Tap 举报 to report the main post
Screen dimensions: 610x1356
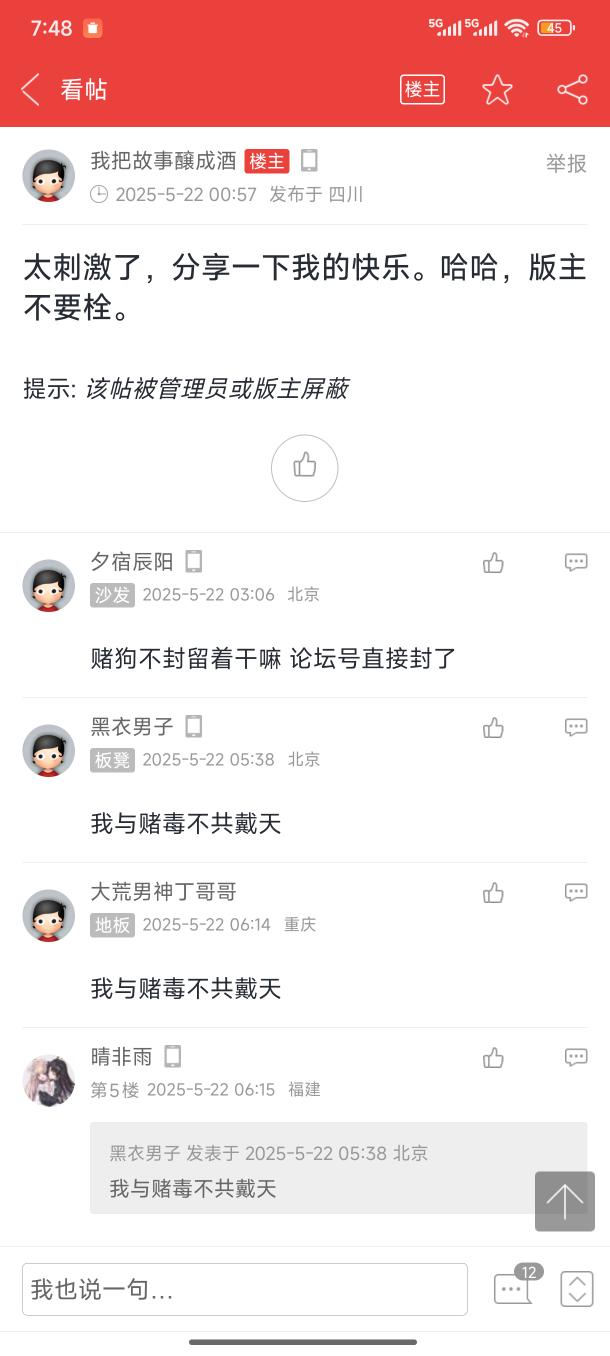tap(566, 164)
